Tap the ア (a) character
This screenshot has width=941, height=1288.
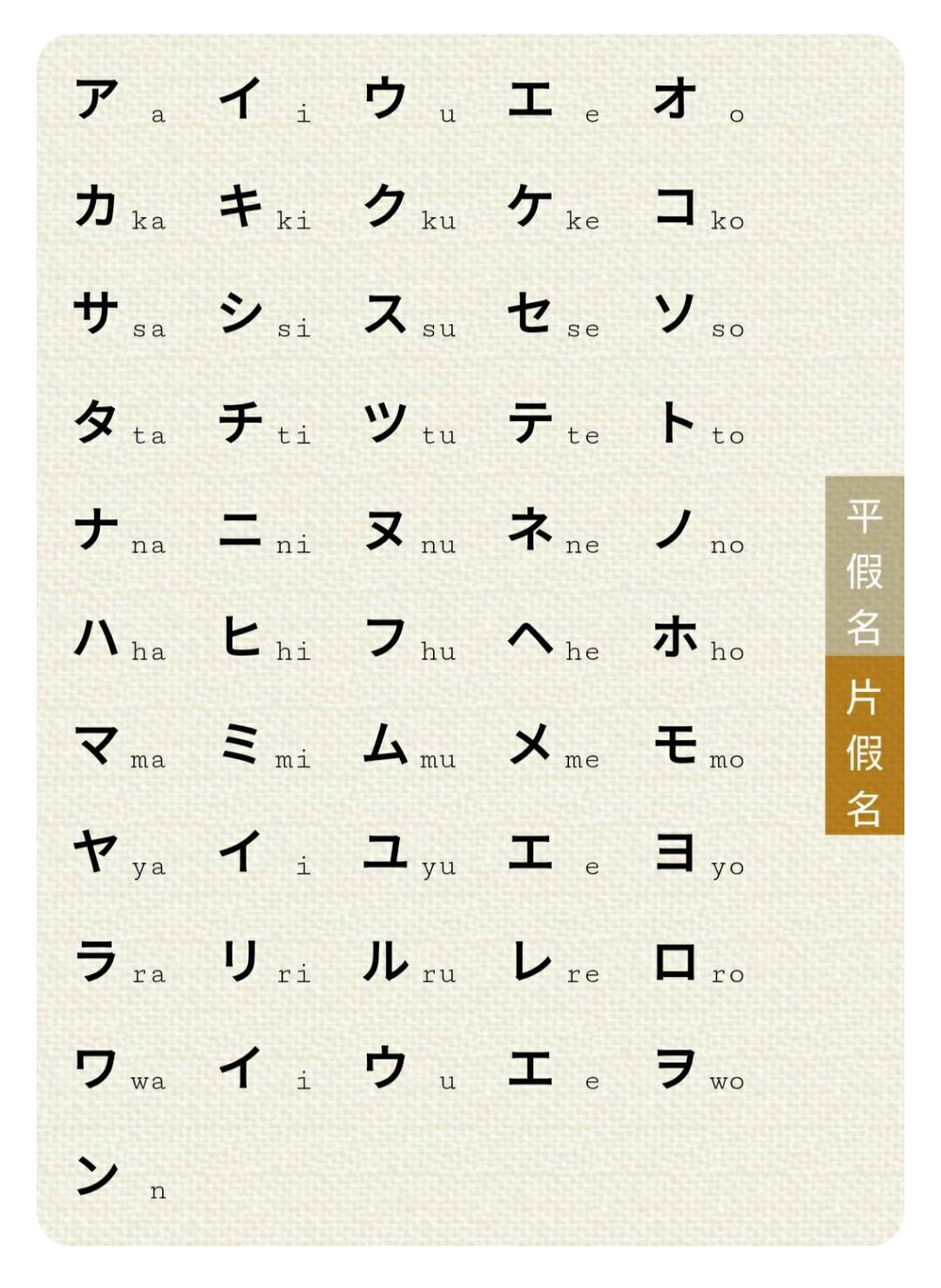coord(97,98)
